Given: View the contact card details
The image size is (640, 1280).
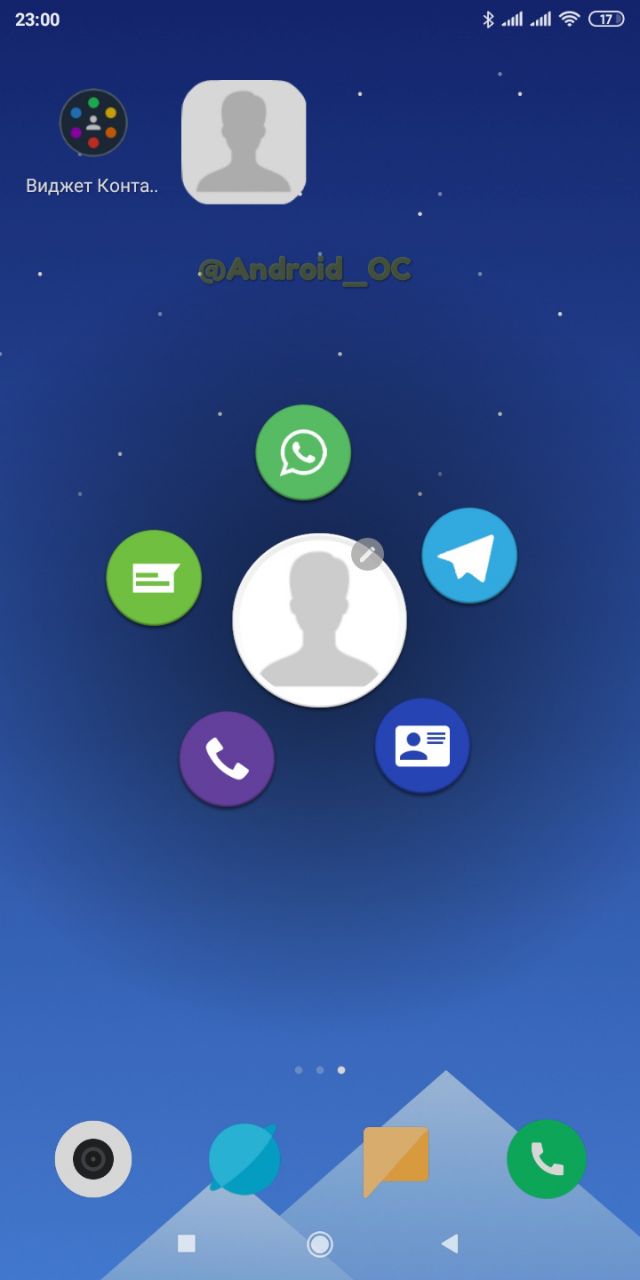Looking at the screenshot, I should pyautogui.click(x=422, y=746).
